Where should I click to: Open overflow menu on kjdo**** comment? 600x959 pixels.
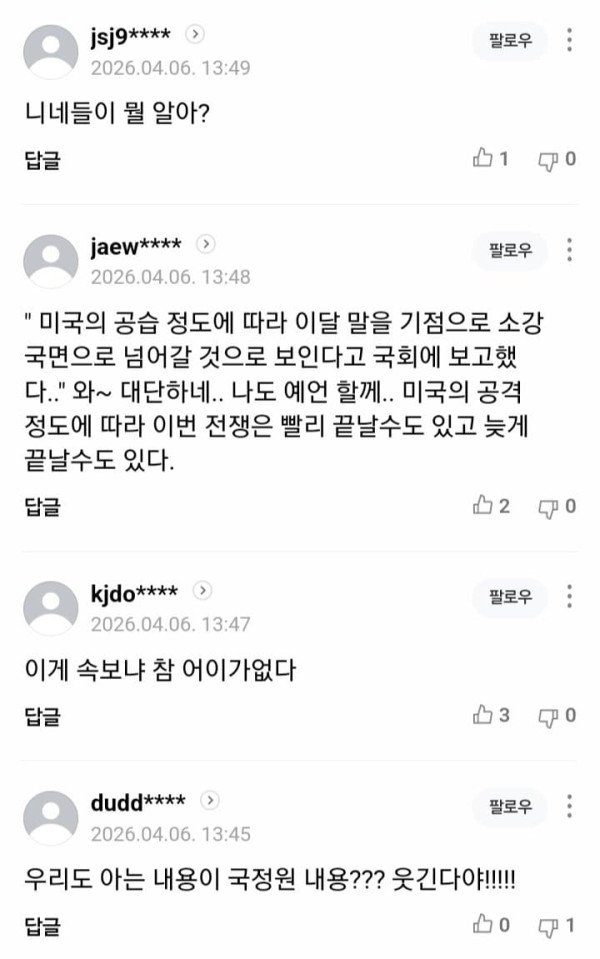tap(570, 597)
